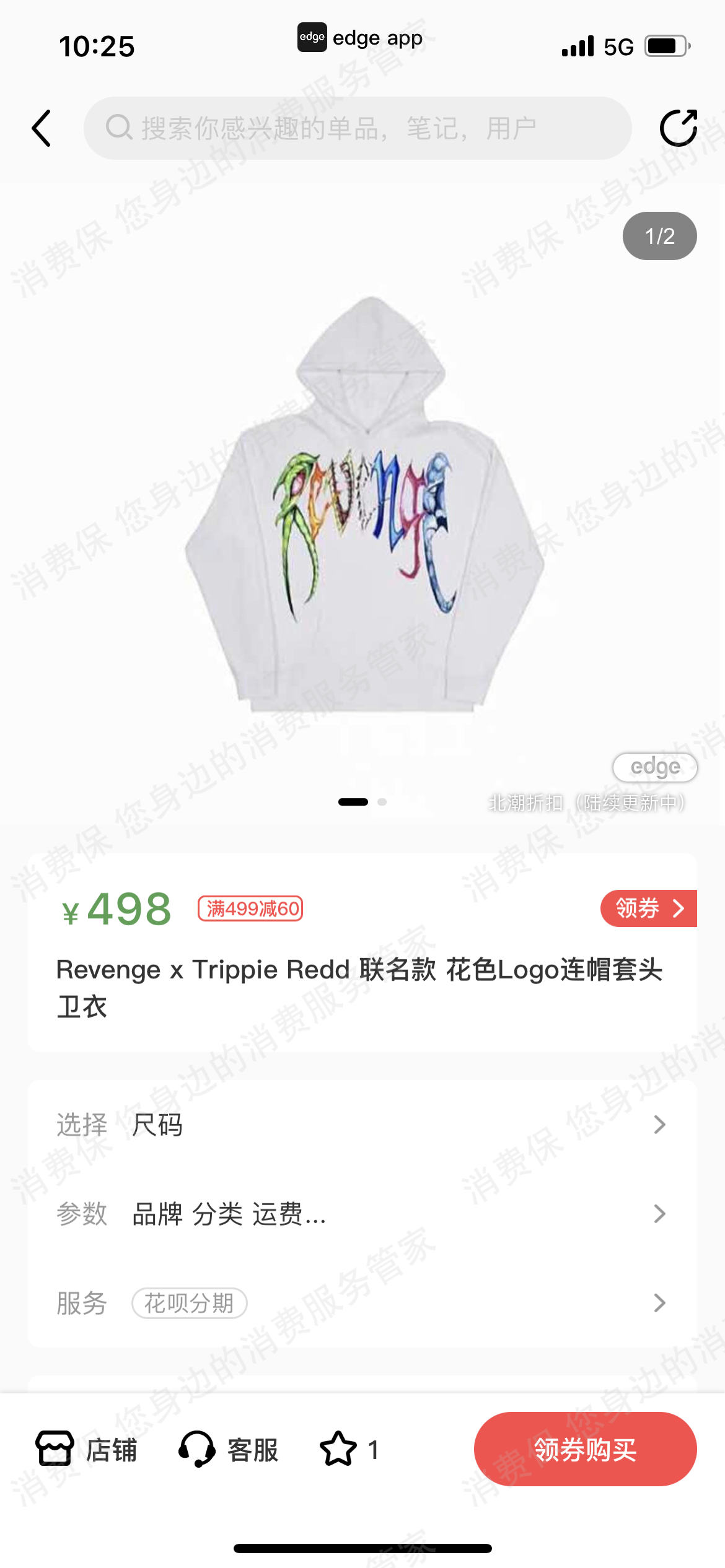
Task: Share this product via the share icon
Action: [x=678, y=128]
